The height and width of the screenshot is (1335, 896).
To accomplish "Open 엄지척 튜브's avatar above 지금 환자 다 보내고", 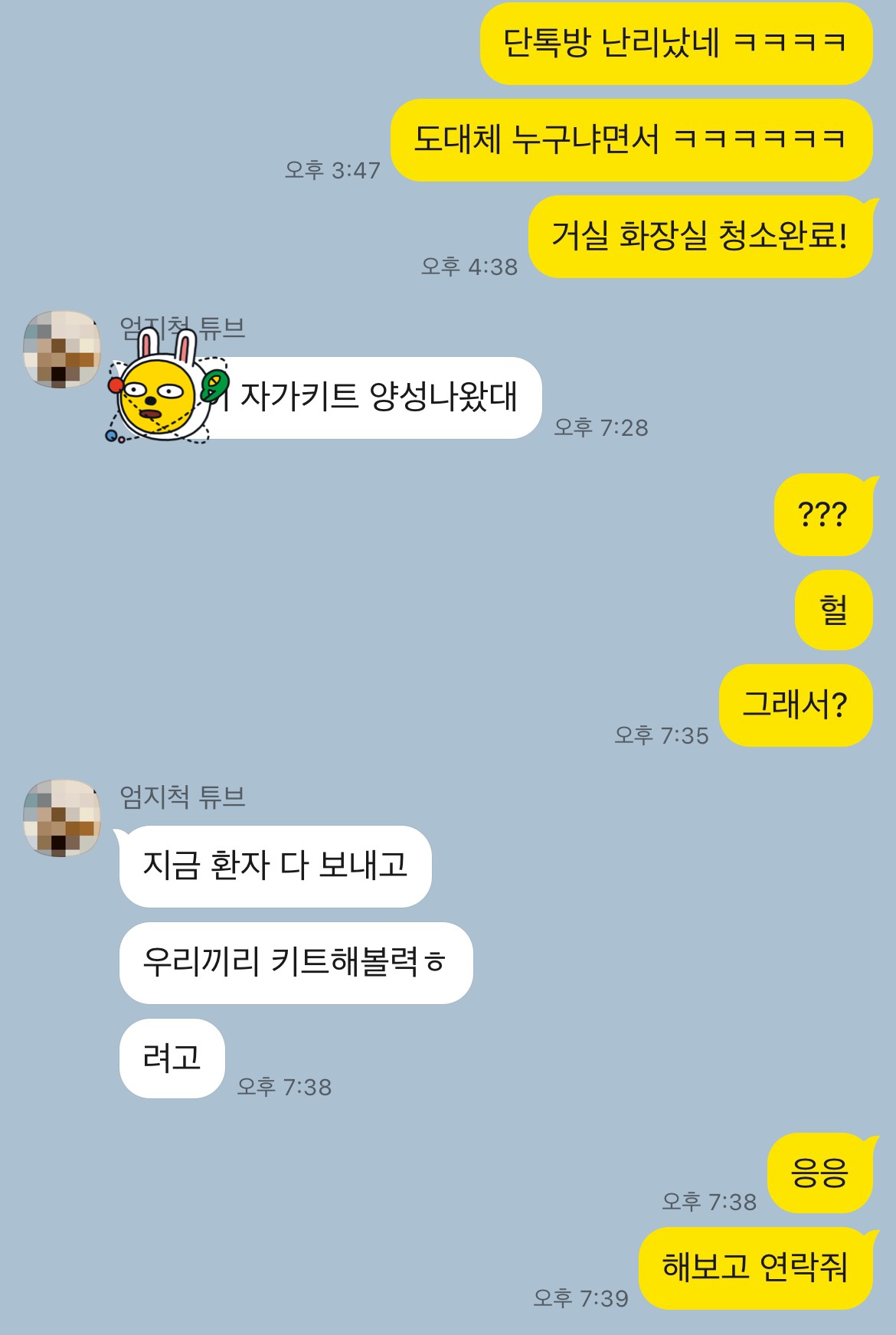I will [62, 818].
